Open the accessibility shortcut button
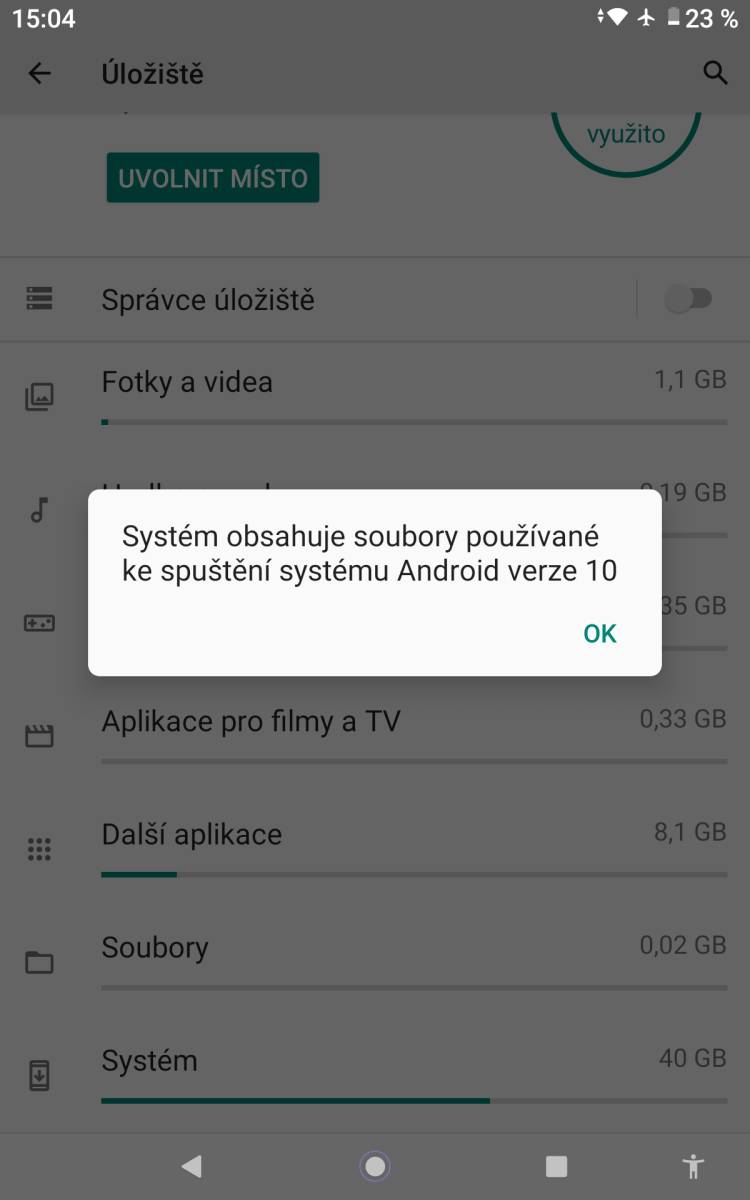The image size is (750, 1200). 693,1165
